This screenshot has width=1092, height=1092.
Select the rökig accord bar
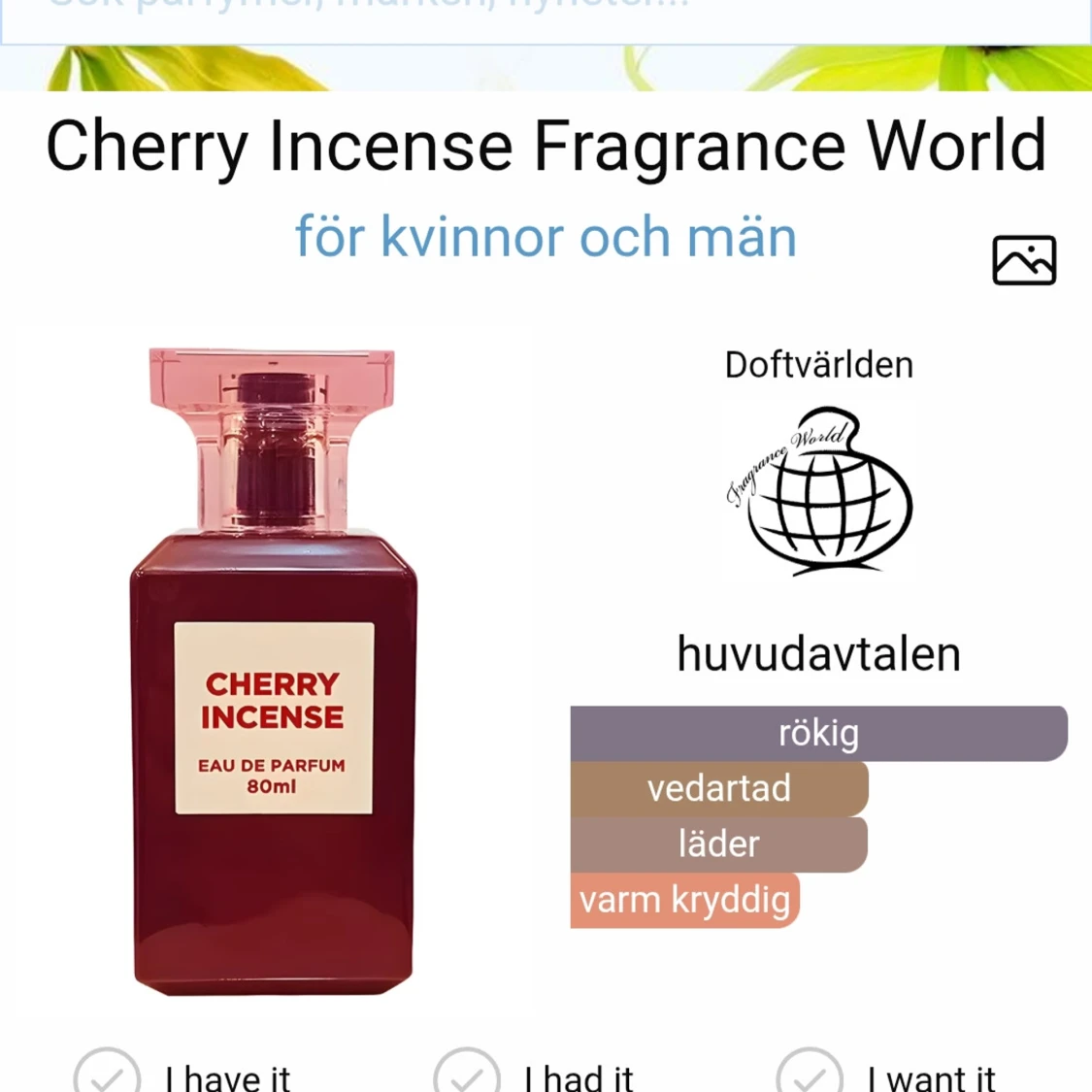(818, 734)
